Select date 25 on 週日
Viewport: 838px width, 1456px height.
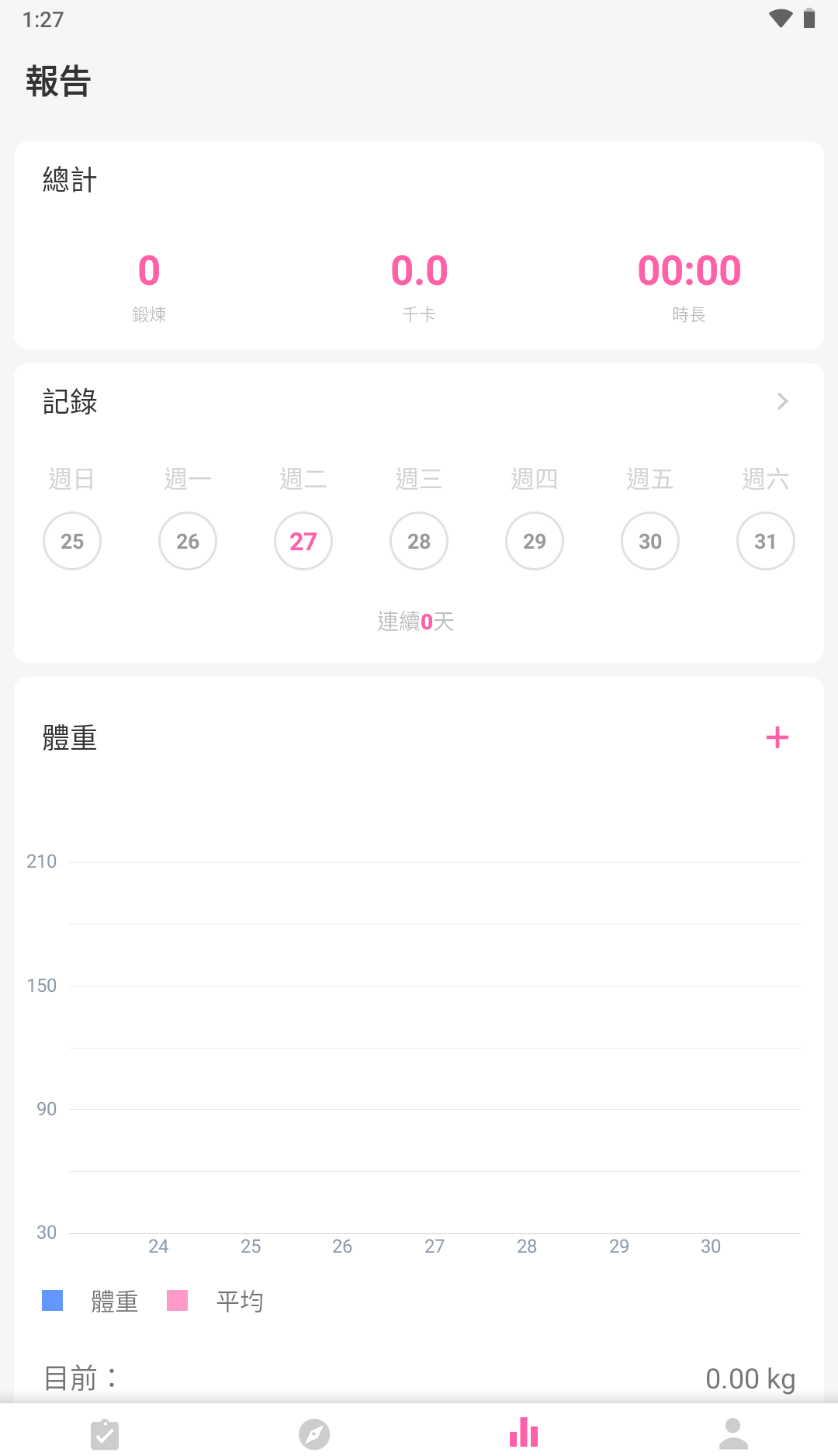tap(72, 541)
